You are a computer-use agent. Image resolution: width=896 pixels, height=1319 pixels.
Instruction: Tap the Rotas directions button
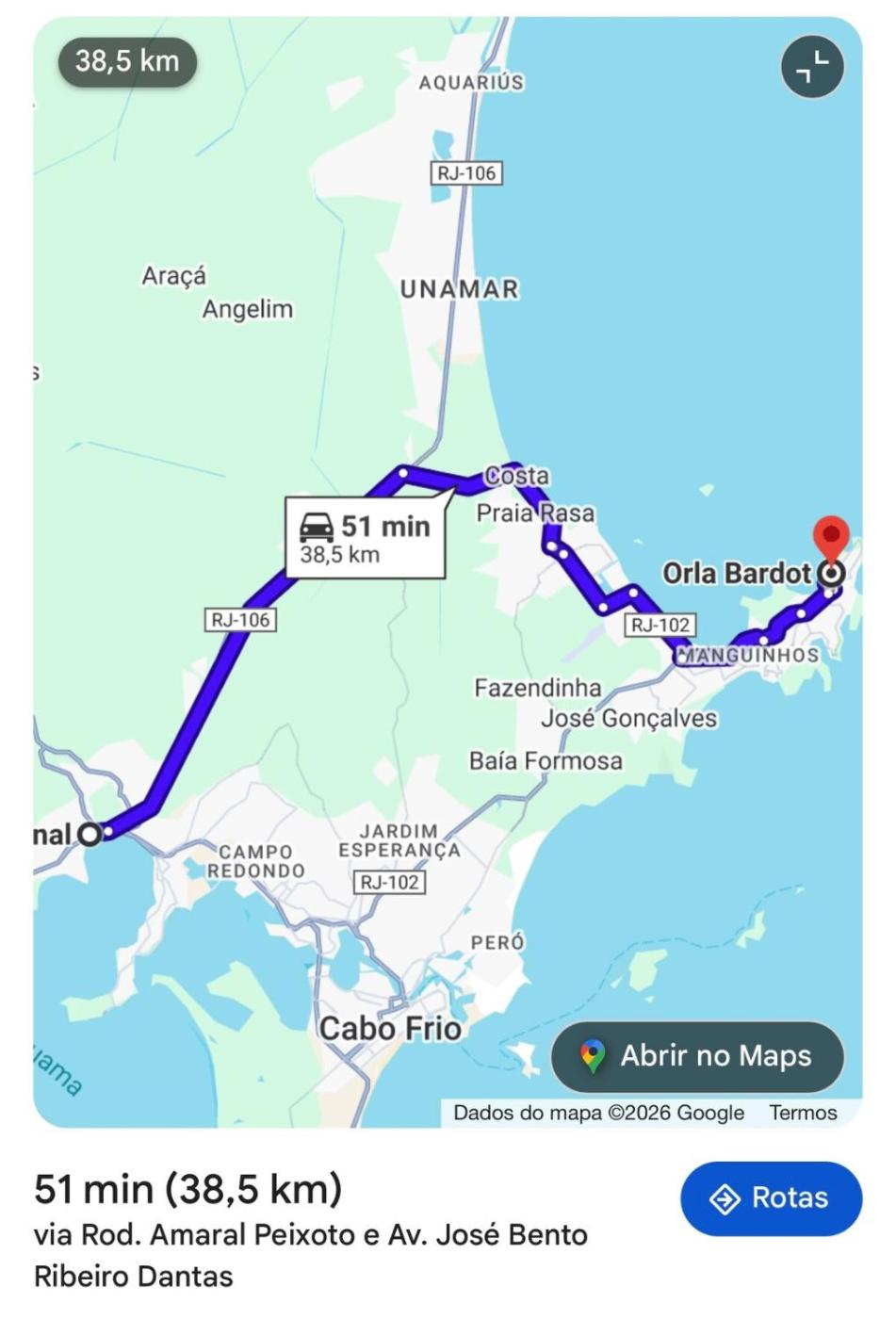tap(770, 1198)
